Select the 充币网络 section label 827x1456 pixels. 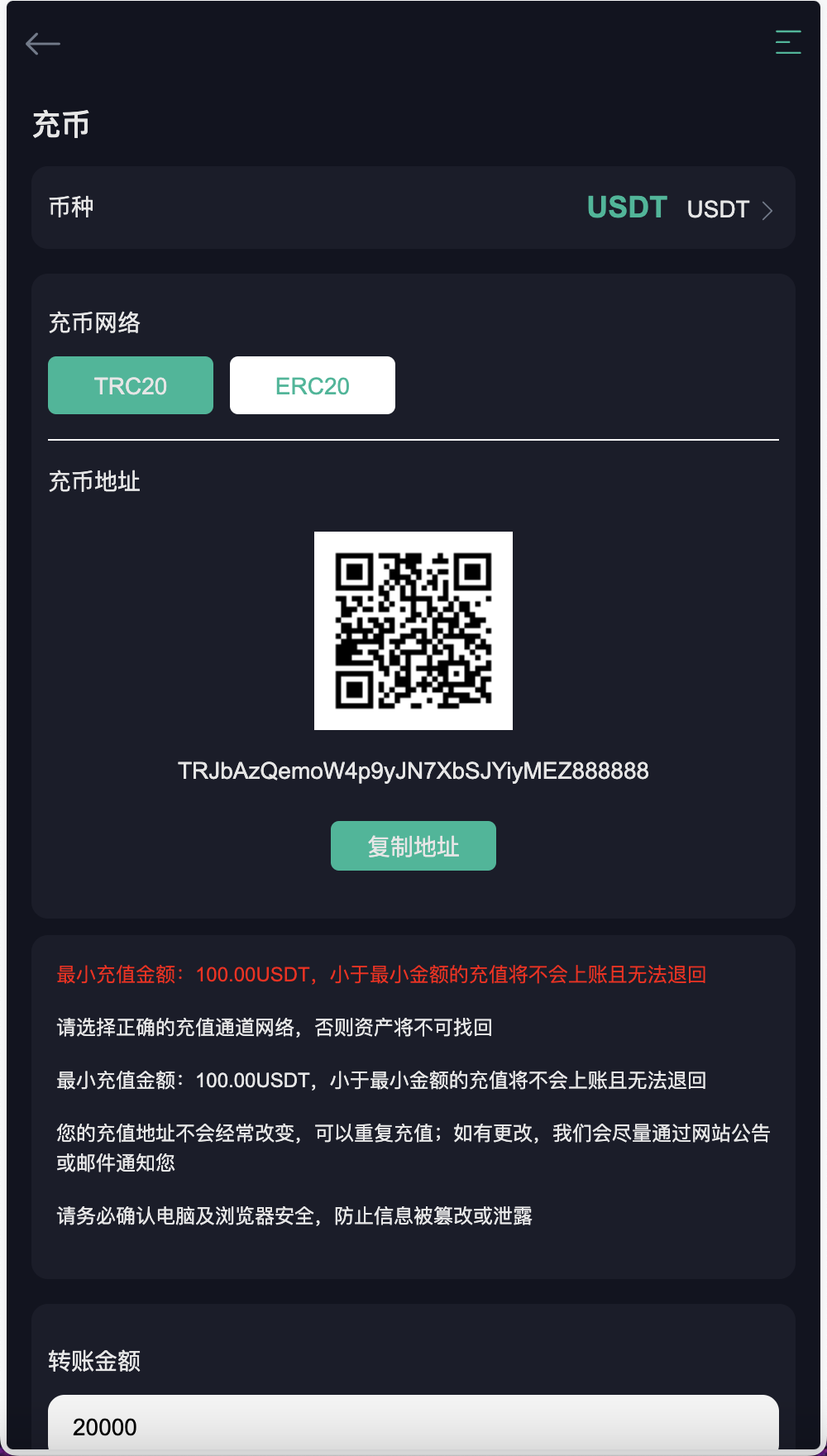[94, 323]
